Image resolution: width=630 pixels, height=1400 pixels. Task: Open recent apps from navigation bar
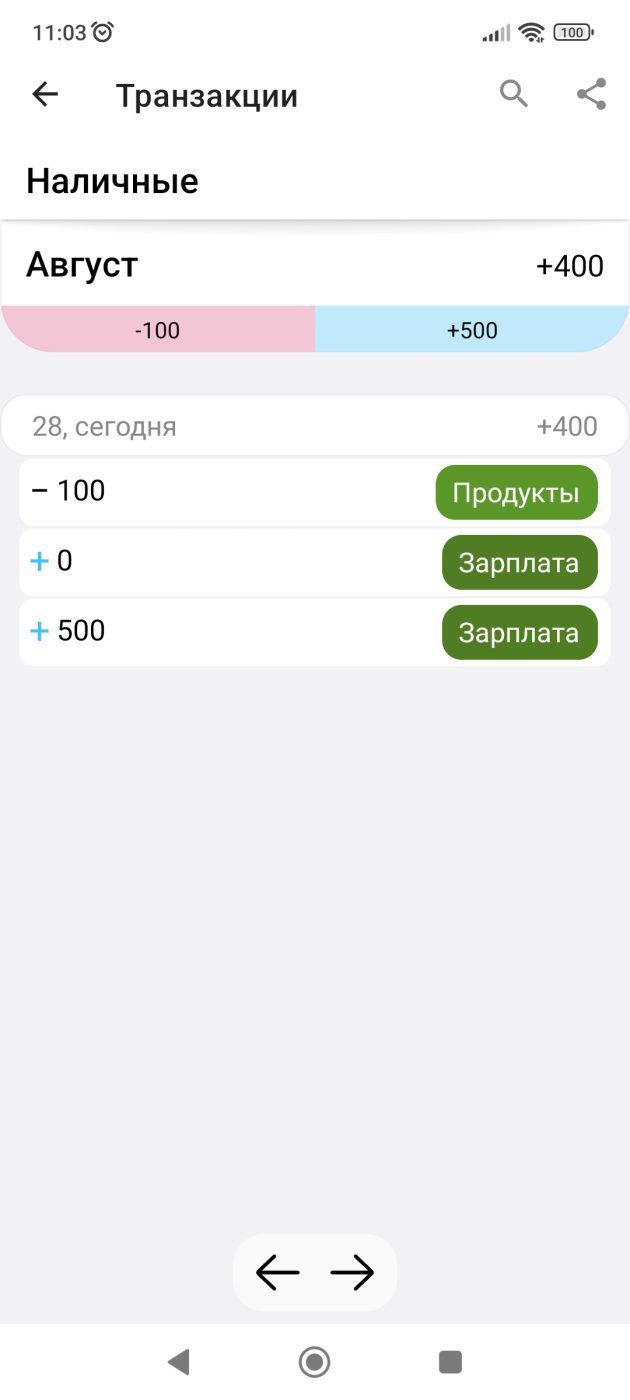coord(450,1361)
